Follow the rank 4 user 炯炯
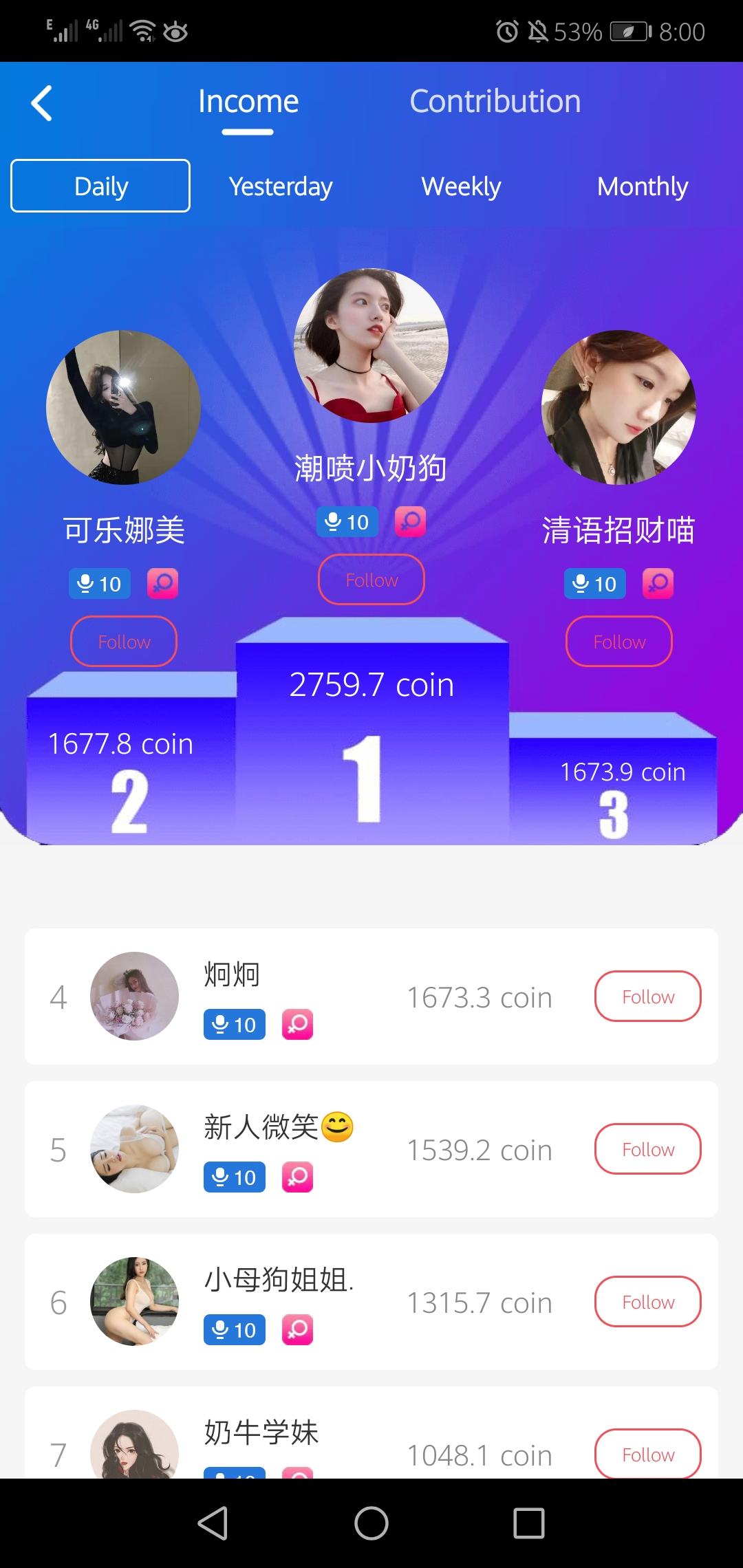743x1568 pixels. point(647,997)
